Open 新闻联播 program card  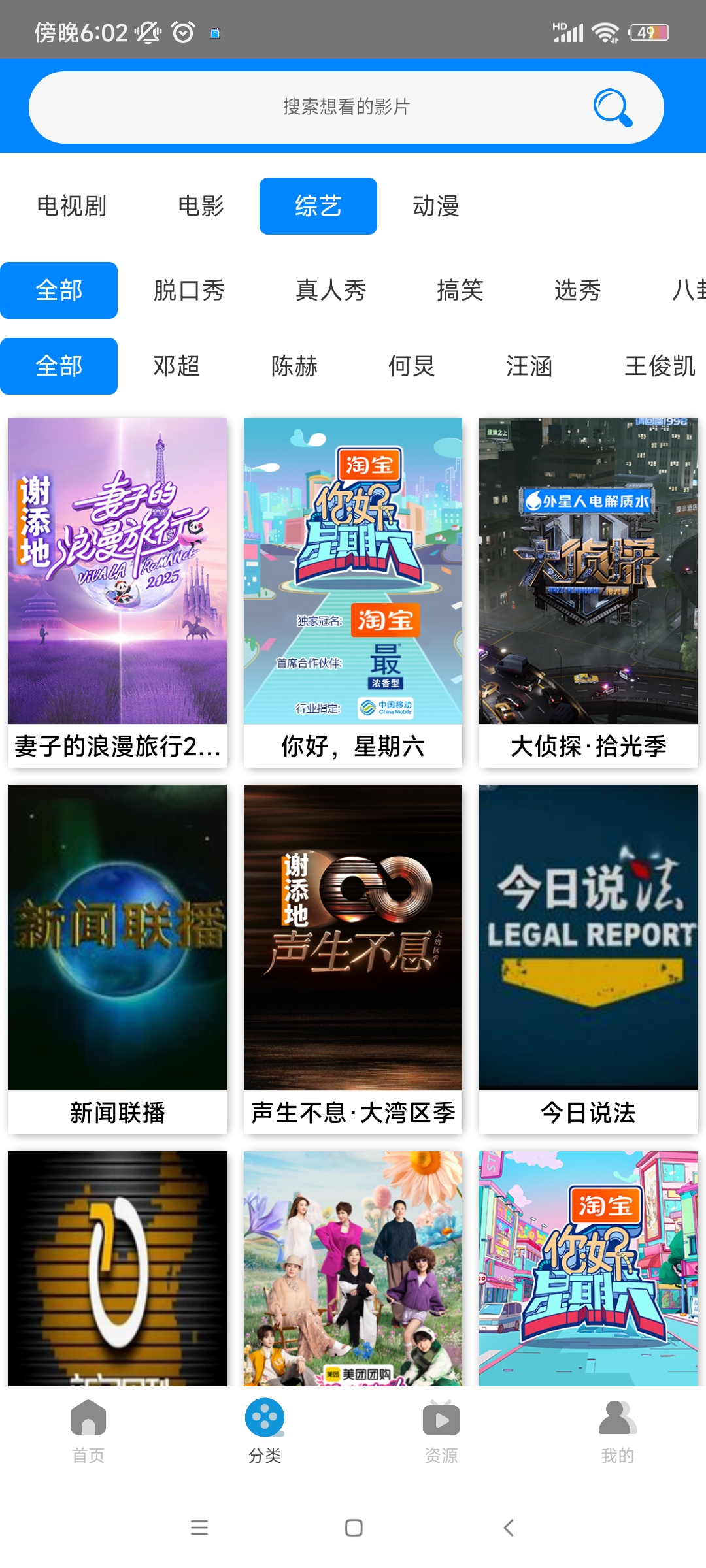(118, 958)
